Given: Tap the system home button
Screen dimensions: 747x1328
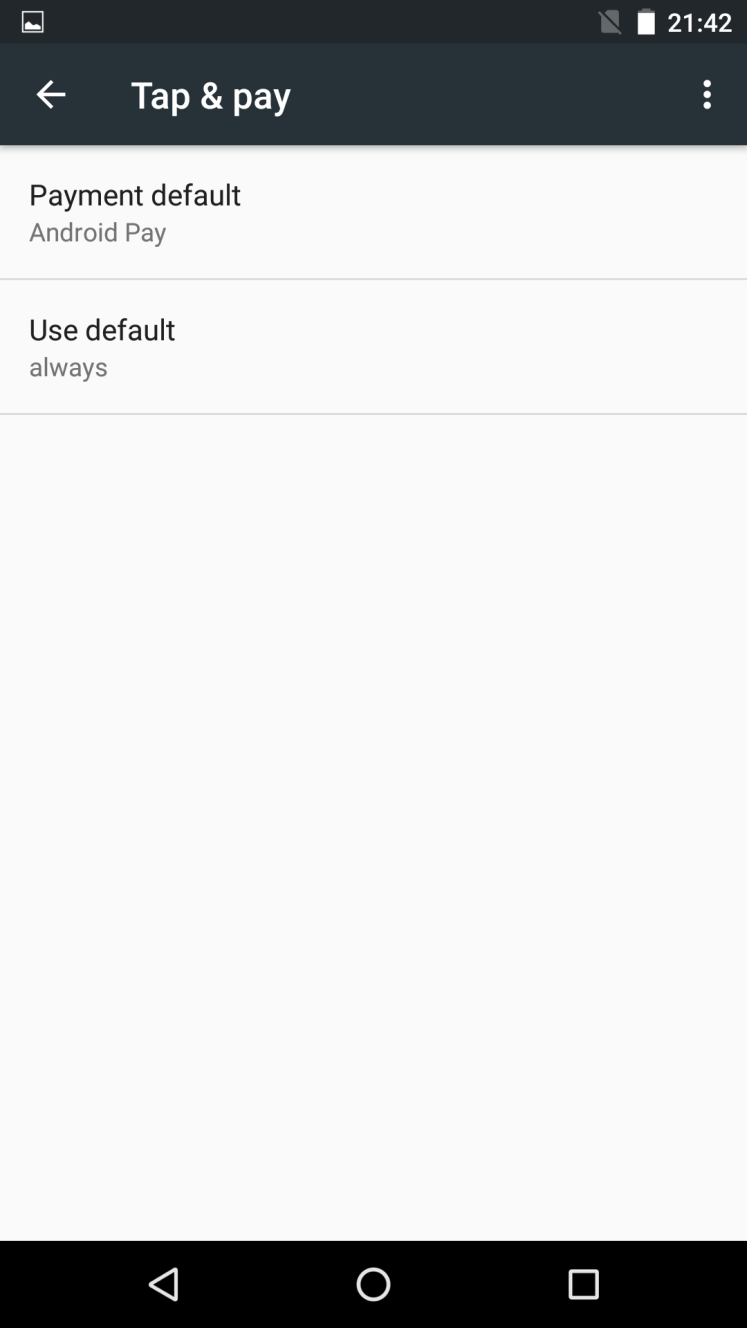Looking at the screenshot, I should [373, 1284].
